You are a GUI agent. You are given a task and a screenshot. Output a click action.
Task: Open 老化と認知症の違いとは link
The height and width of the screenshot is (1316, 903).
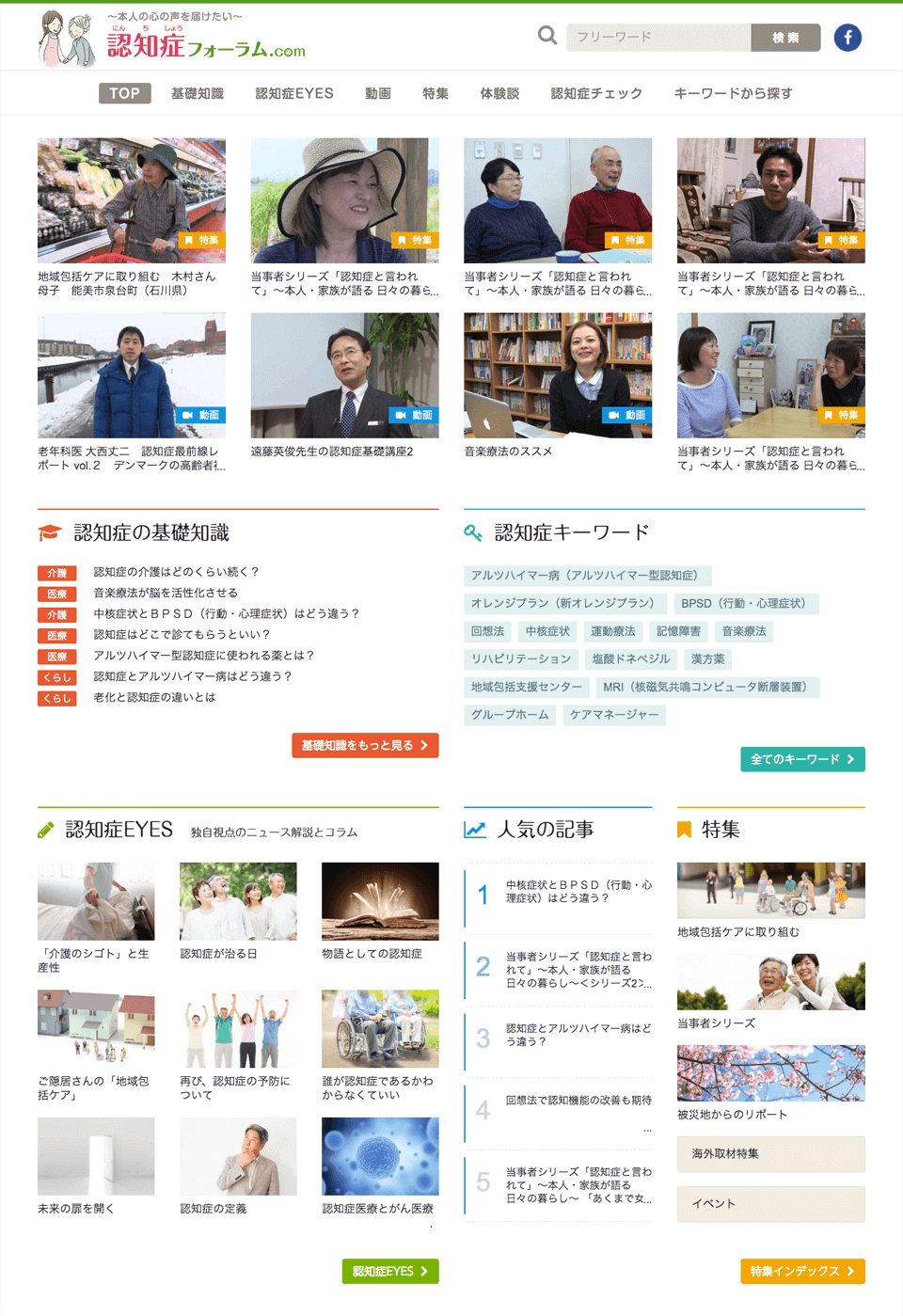coord(154,697)
